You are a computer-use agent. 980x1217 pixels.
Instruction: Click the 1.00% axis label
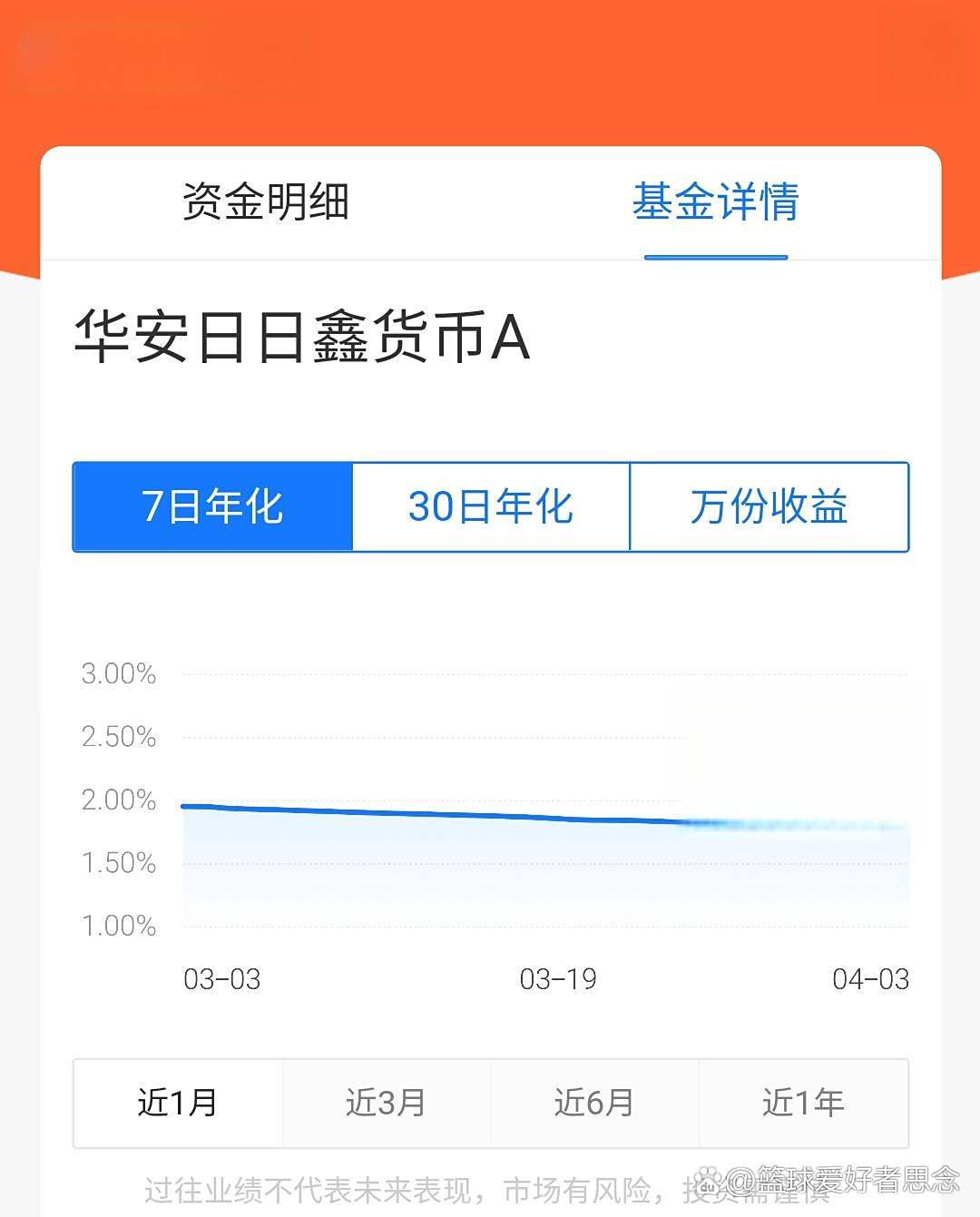(117, 926)
